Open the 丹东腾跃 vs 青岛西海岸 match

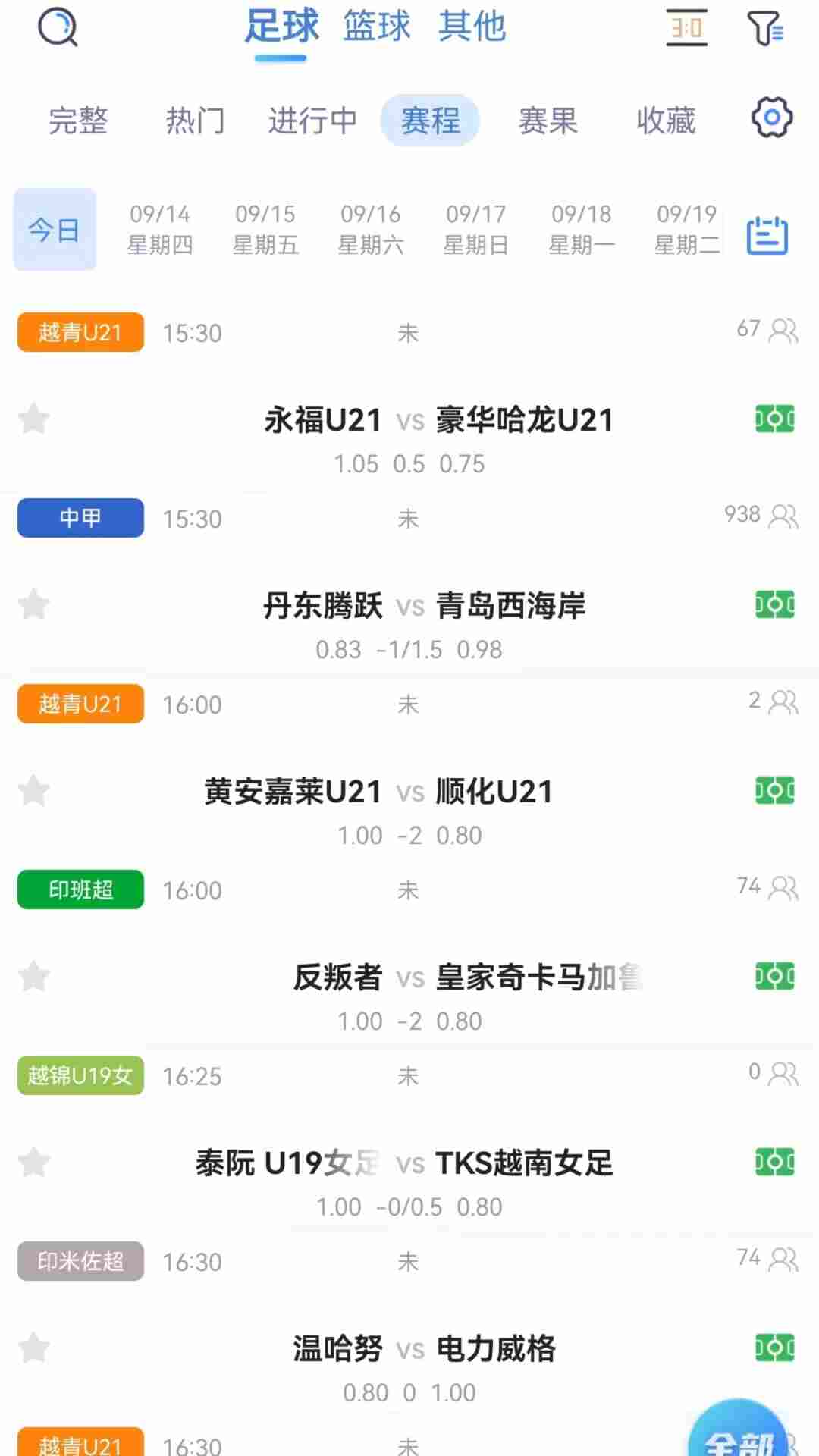point(424,606)
